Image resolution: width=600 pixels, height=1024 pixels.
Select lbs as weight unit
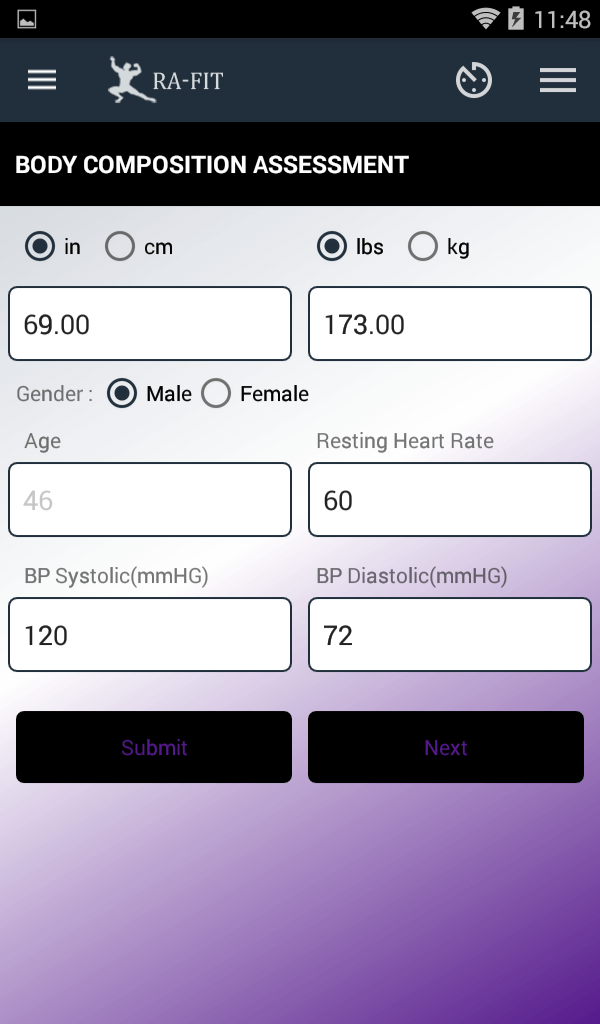(x=332, y=247)
